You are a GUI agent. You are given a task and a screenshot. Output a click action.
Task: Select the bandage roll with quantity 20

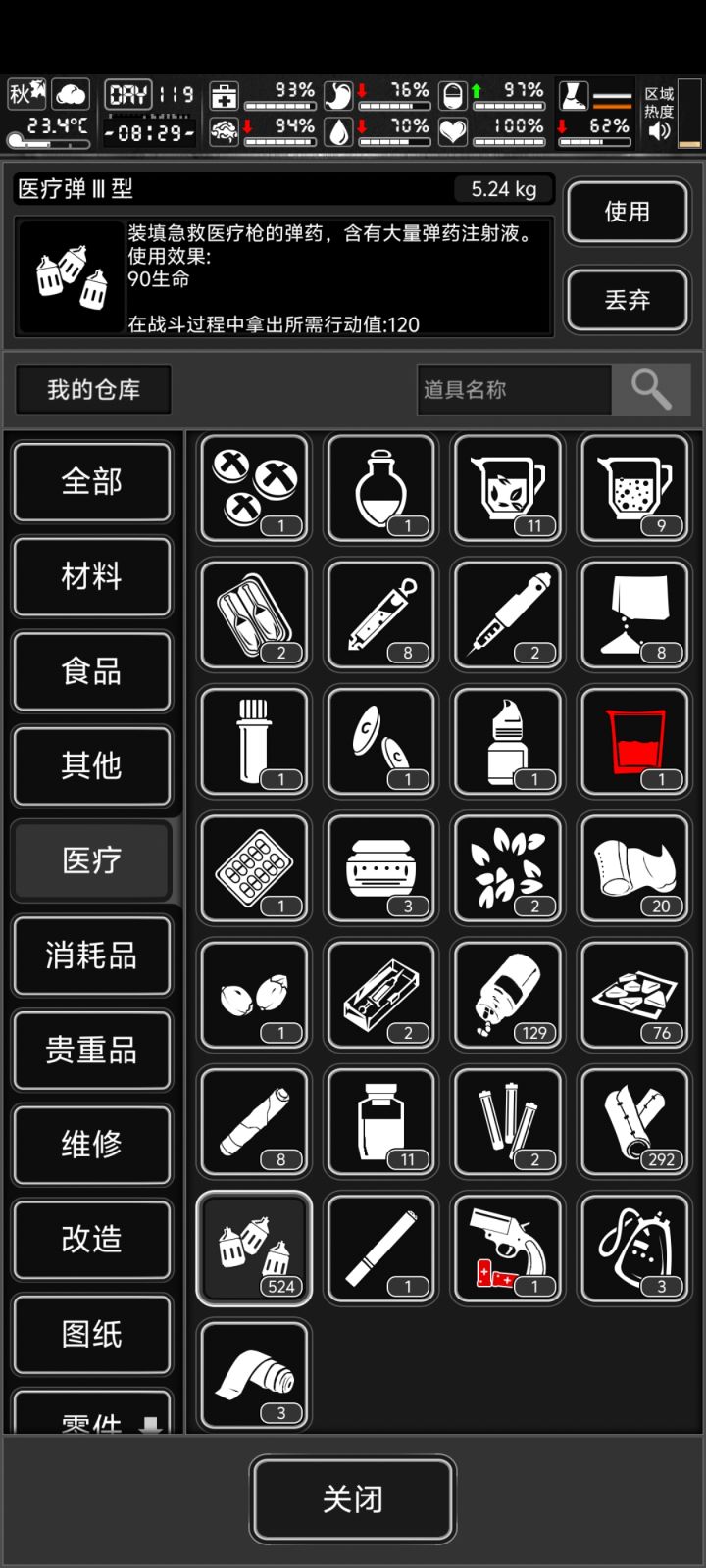point(634,869)
